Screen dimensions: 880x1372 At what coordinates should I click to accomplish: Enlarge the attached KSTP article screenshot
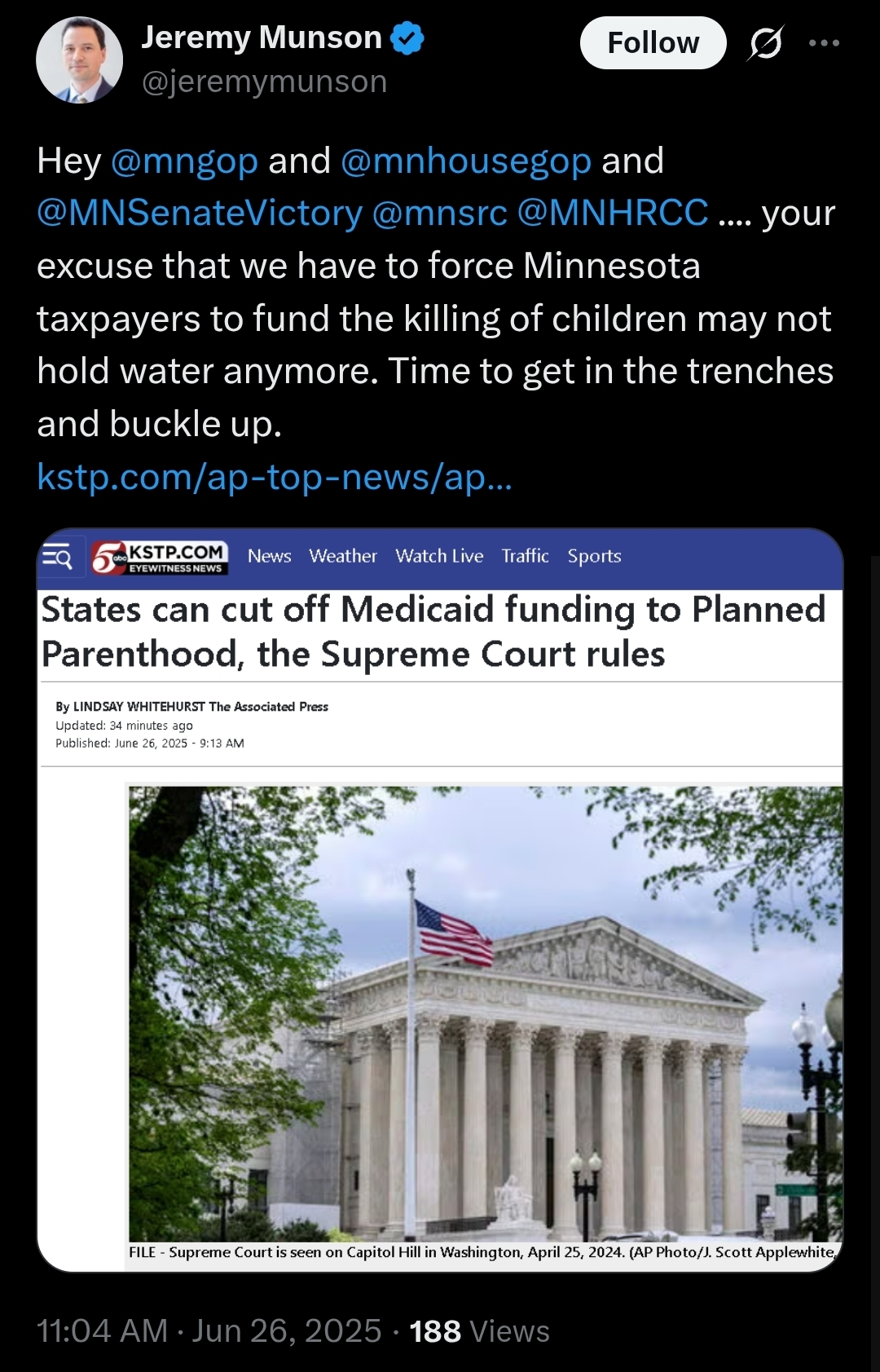pyautogui.click(x=440, y=900)
